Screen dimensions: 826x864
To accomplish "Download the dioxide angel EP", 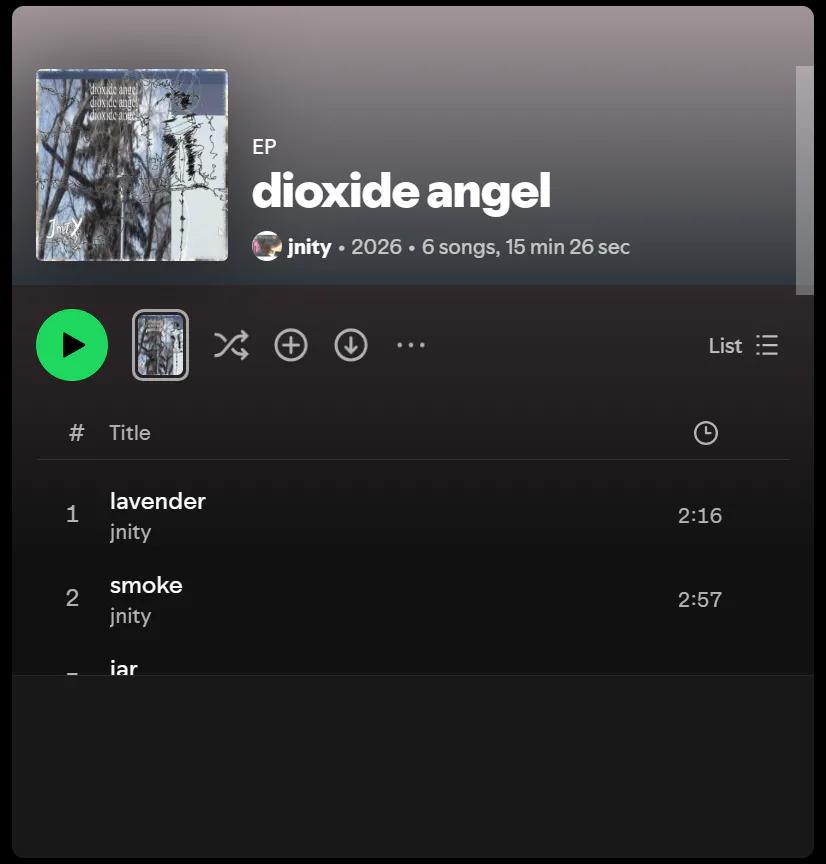I will [x=351, y=345].
